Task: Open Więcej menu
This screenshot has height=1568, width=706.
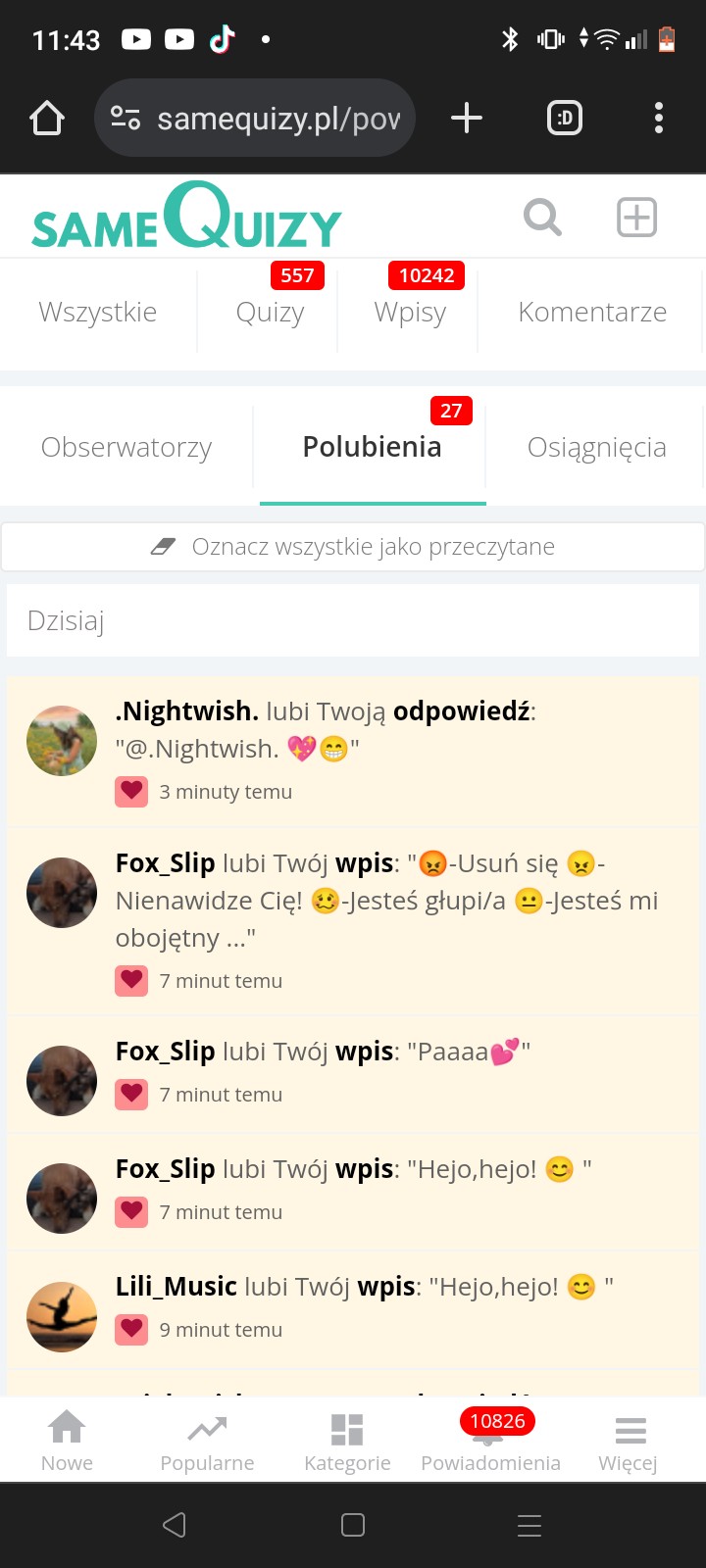Action: [629, 1440]
